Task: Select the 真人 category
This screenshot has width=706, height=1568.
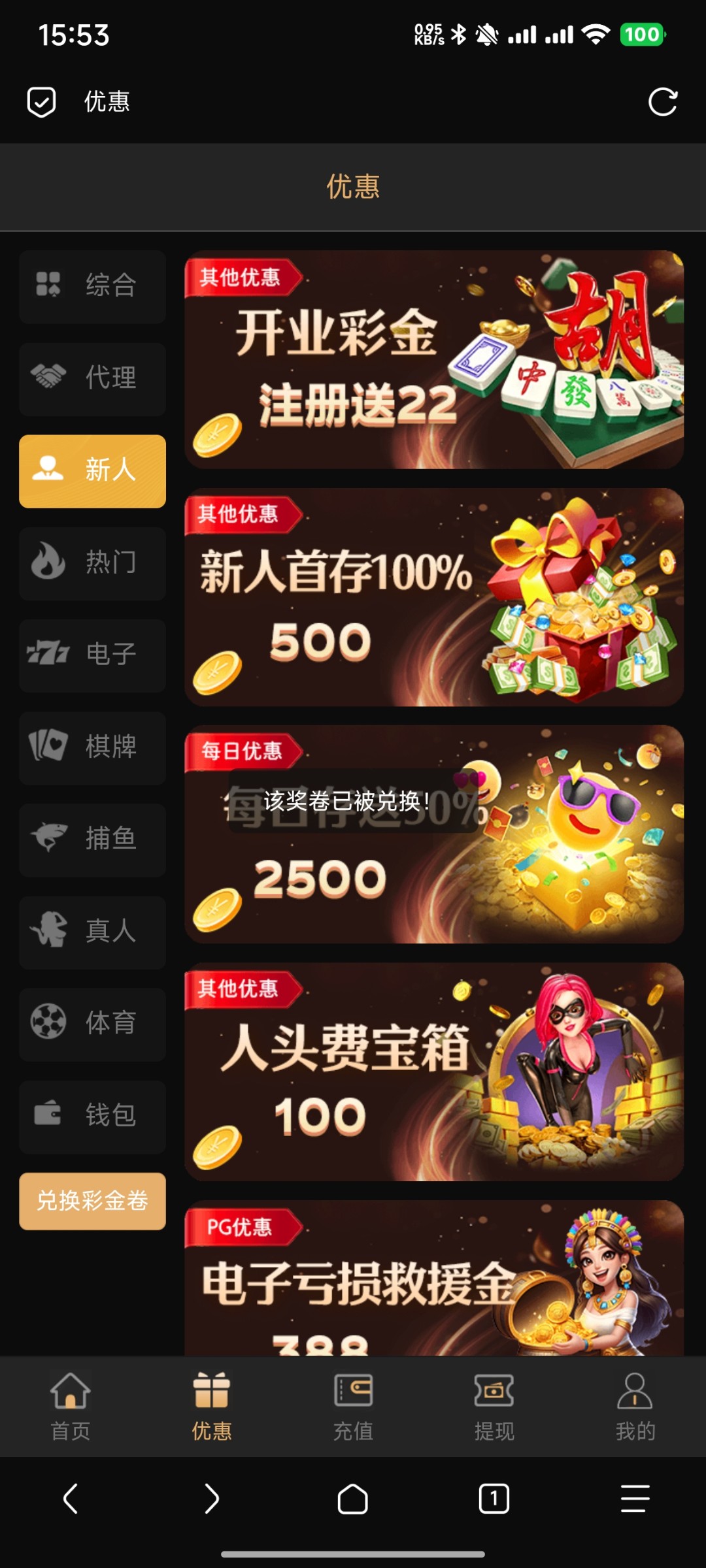Action: tap(92, 932)
